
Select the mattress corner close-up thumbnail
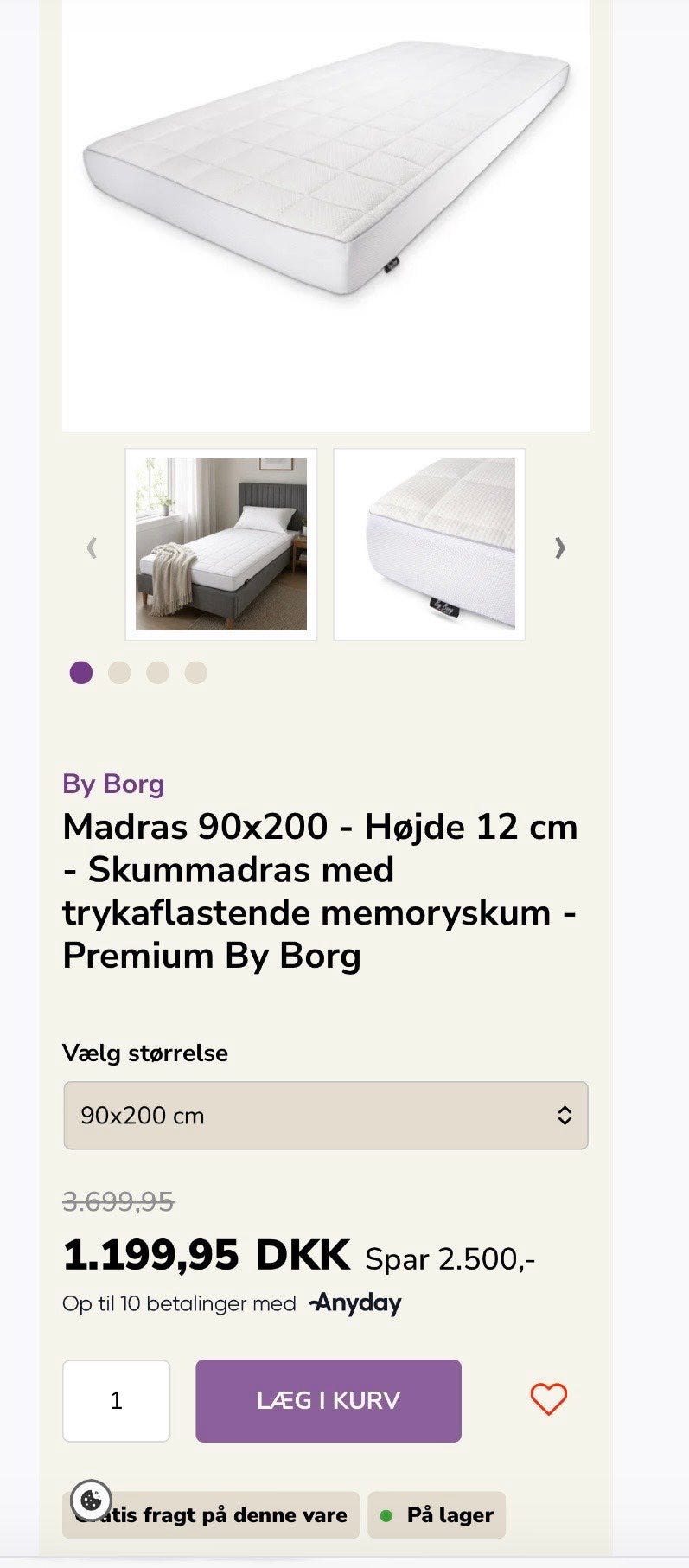[x=430, y=544]
